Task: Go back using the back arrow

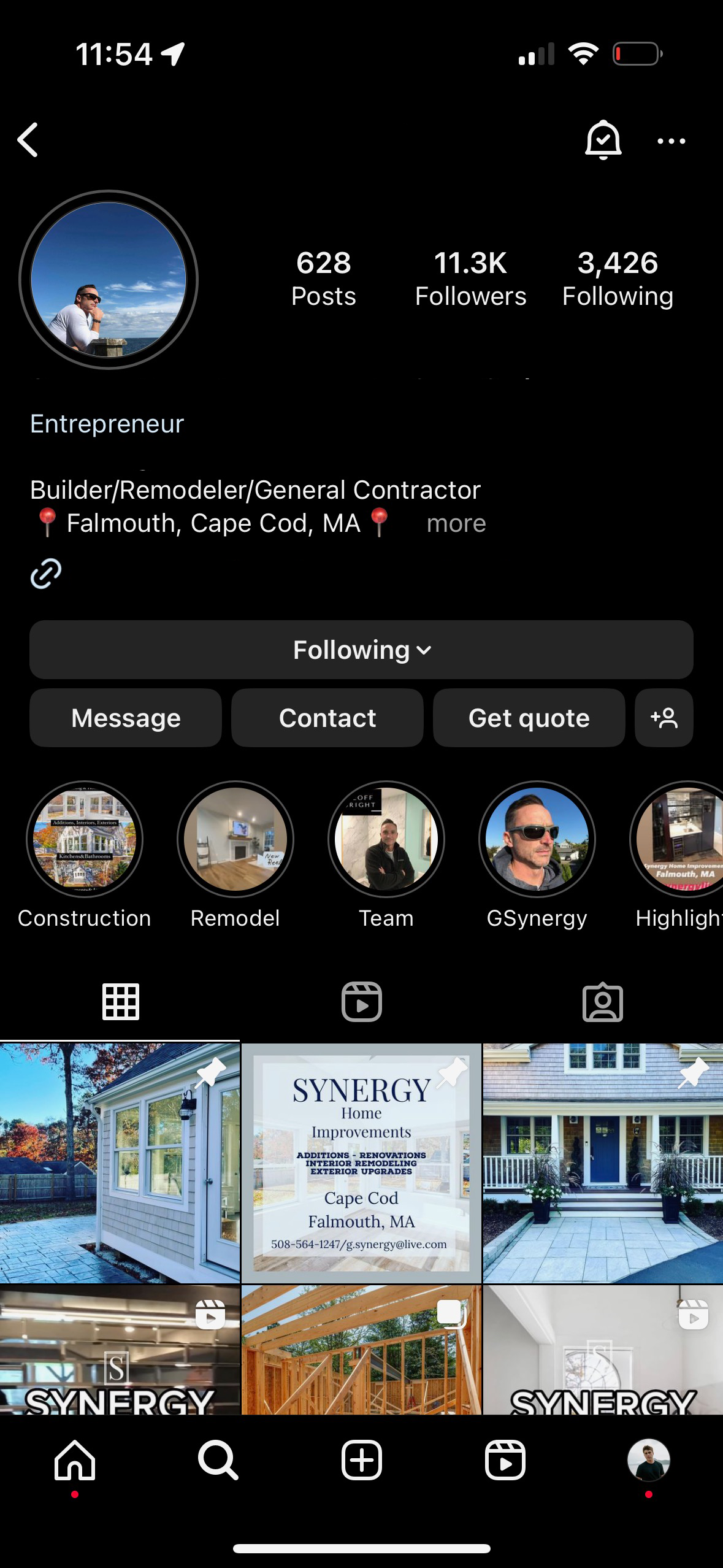Action: [x=28, y=140]
